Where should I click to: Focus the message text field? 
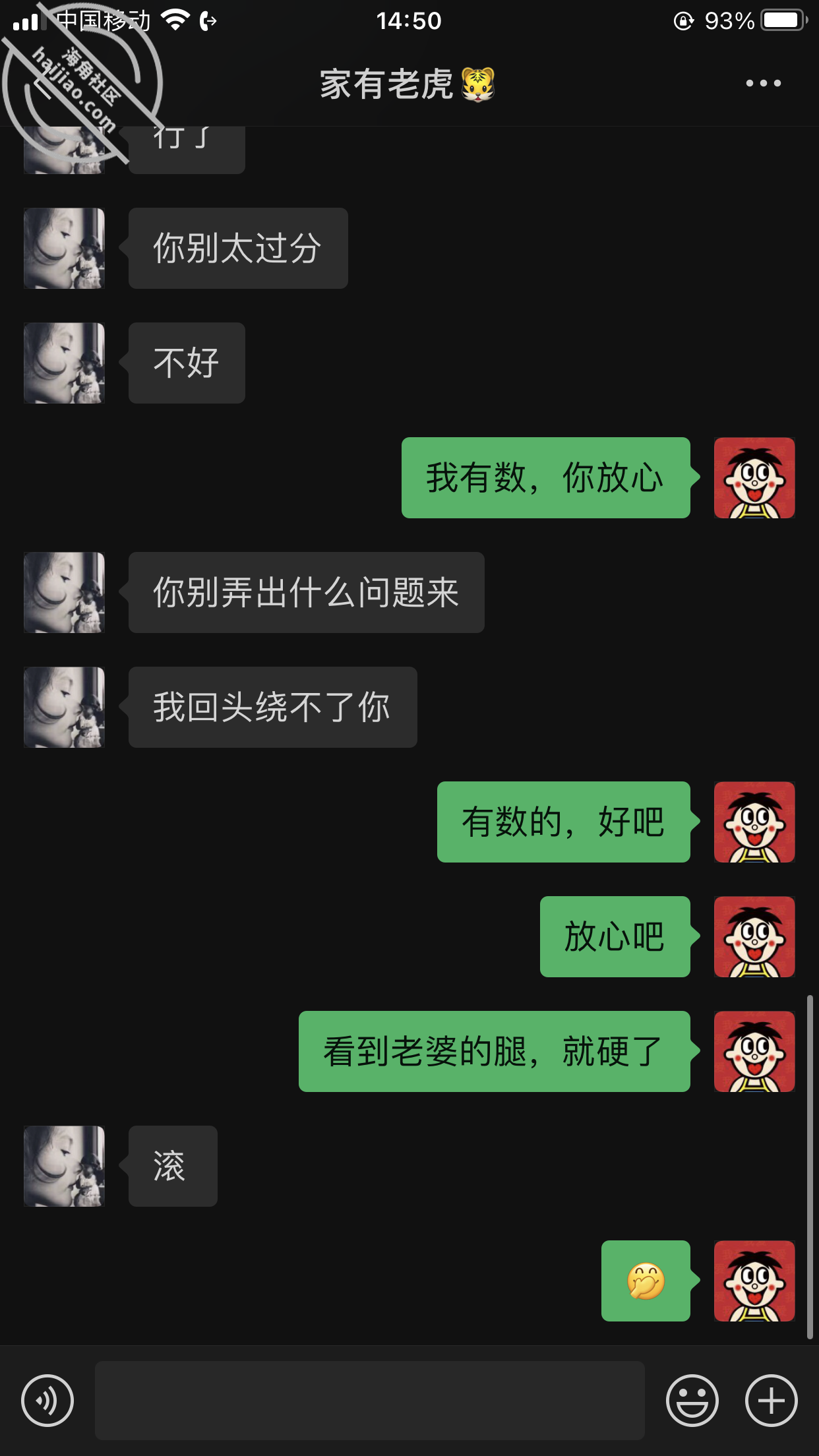coord(369,1400)
